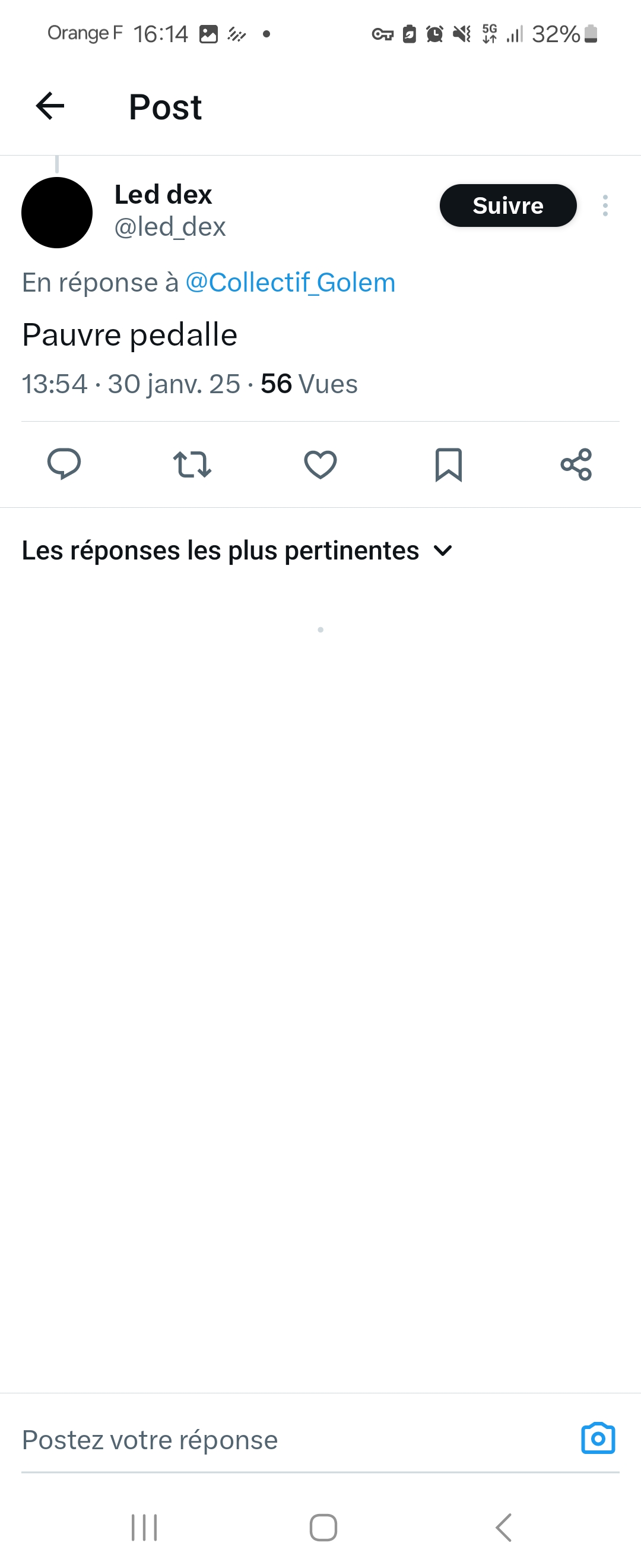
Task: Open the post's three-dot overflow menu
Action: coord(605,206)
